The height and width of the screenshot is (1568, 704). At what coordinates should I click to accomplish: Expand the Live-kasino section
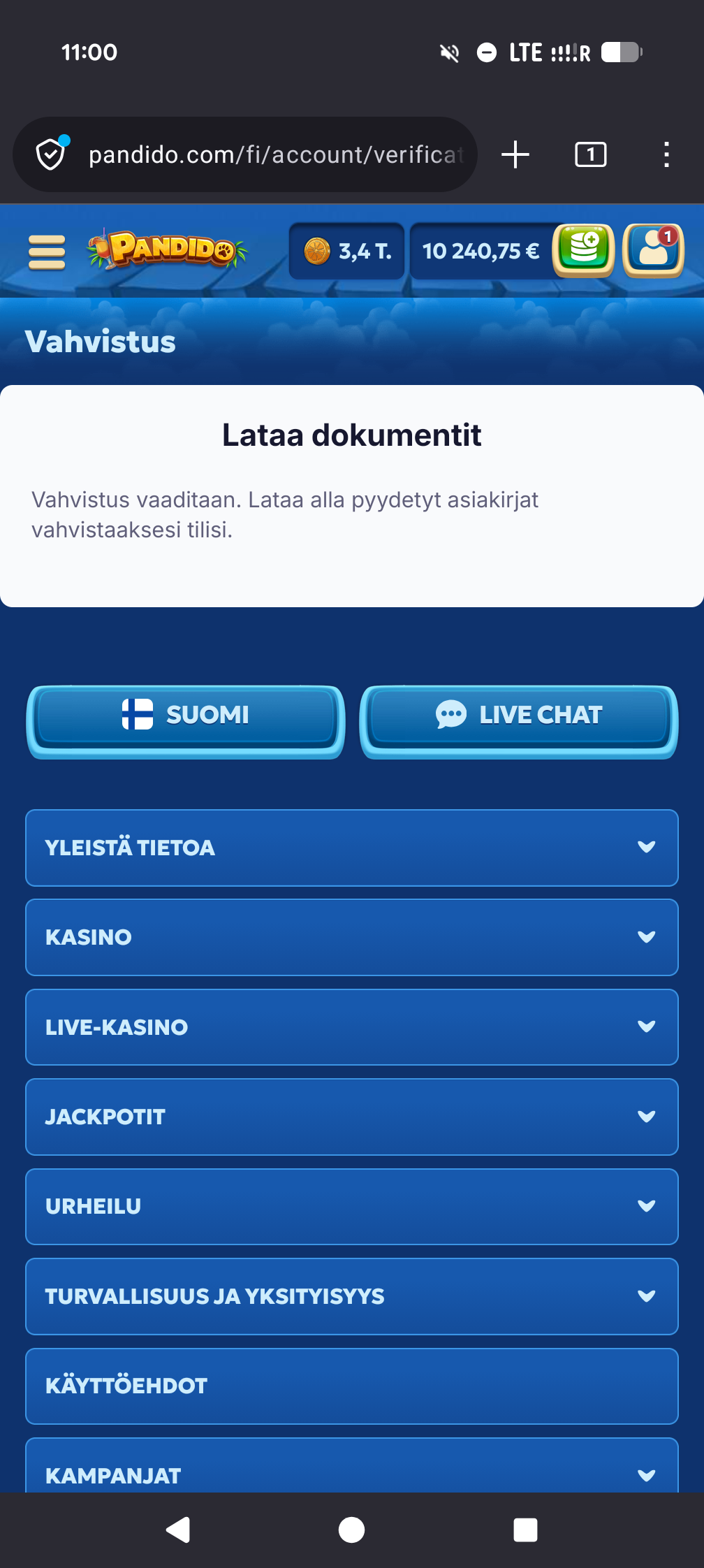tap(351, 1027)
